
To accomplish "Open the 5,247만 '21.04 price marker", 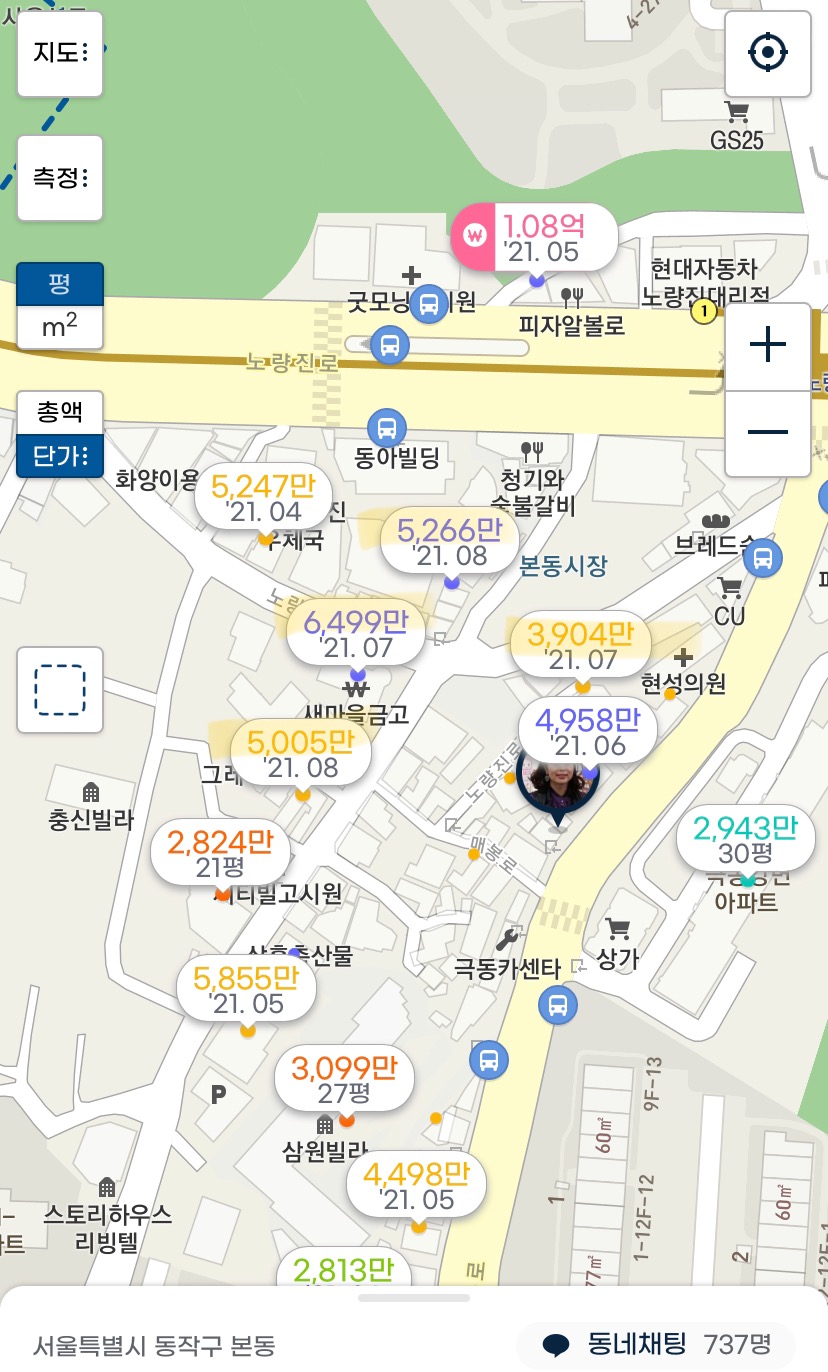I will [x=265, y=499].
